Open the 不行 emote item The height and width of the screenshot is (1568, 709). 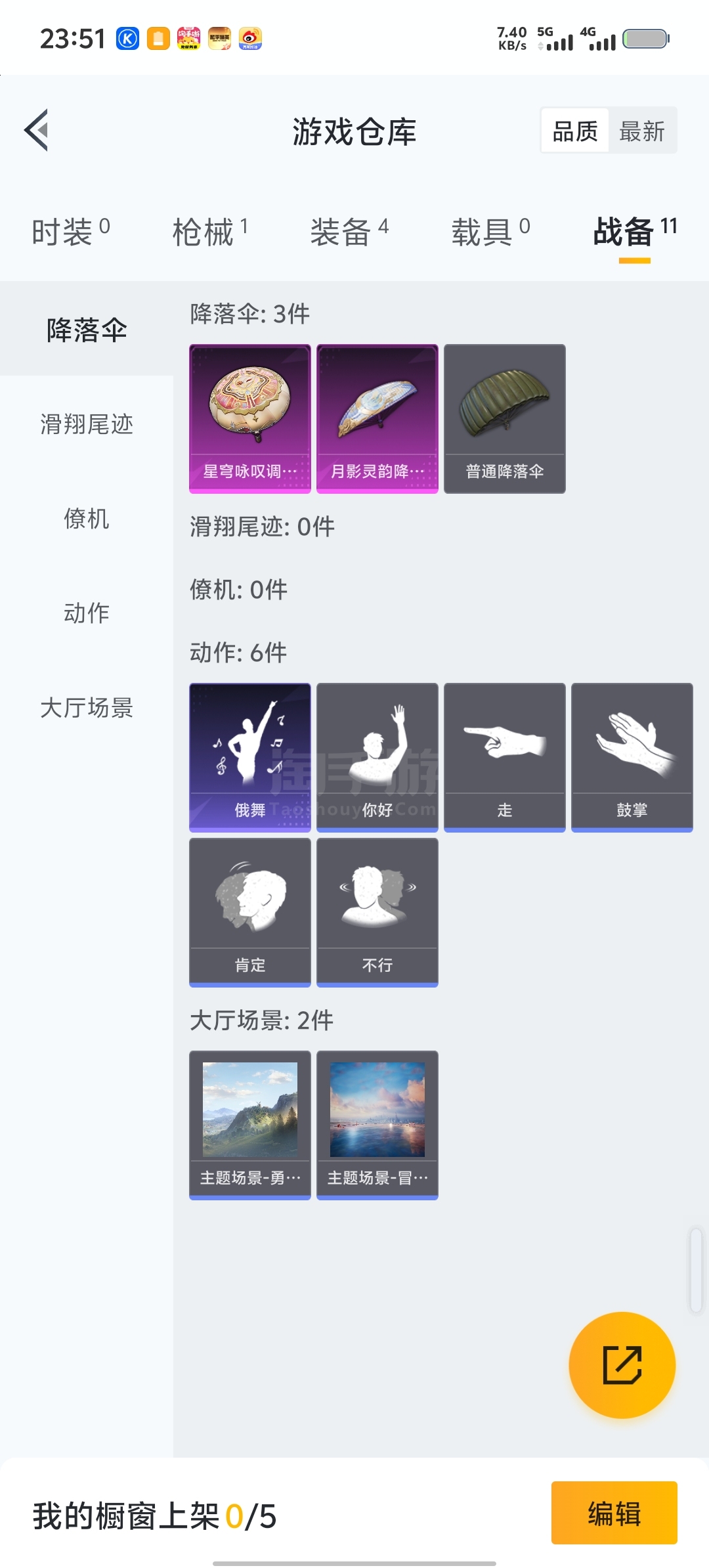coord(377,912)
